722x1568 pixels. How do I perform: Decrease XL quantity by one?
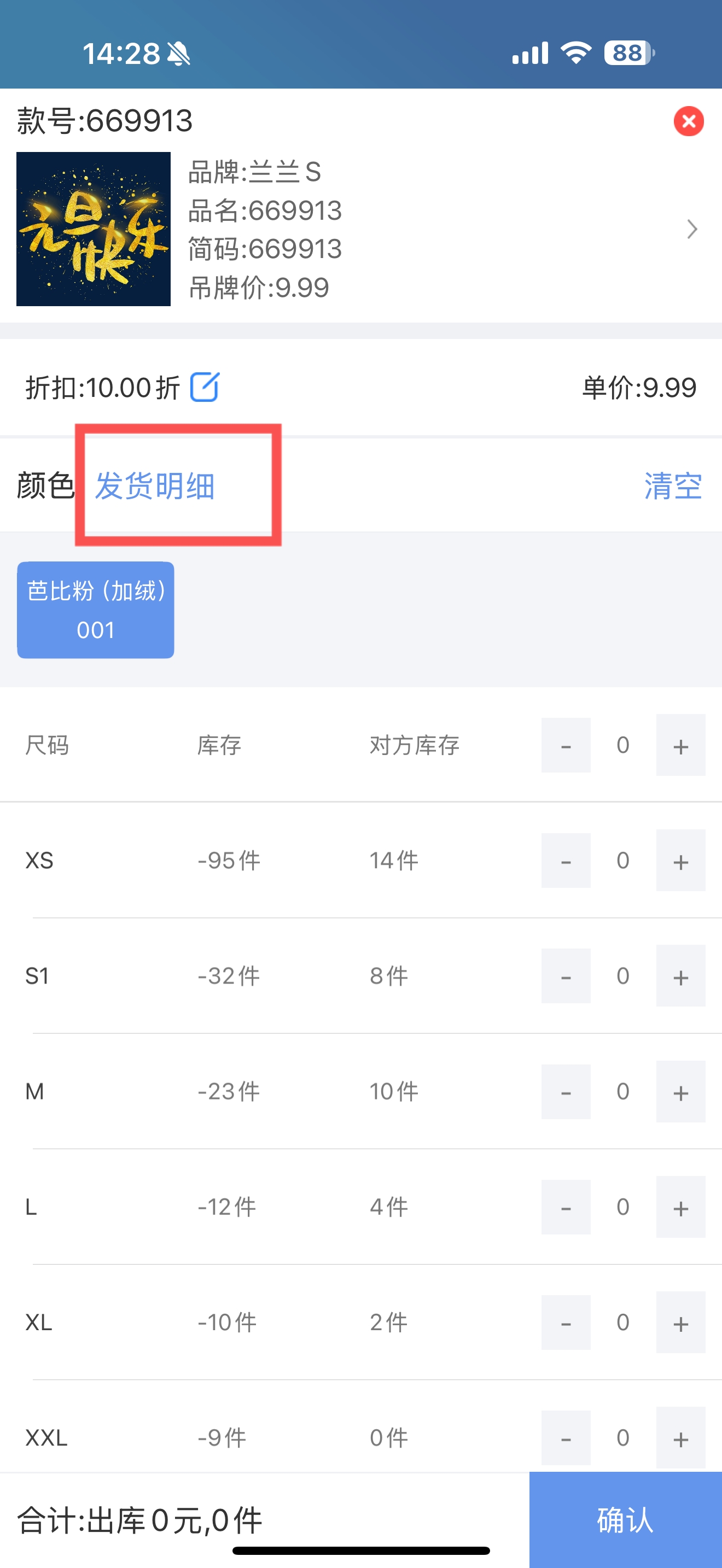point(566,1322)
